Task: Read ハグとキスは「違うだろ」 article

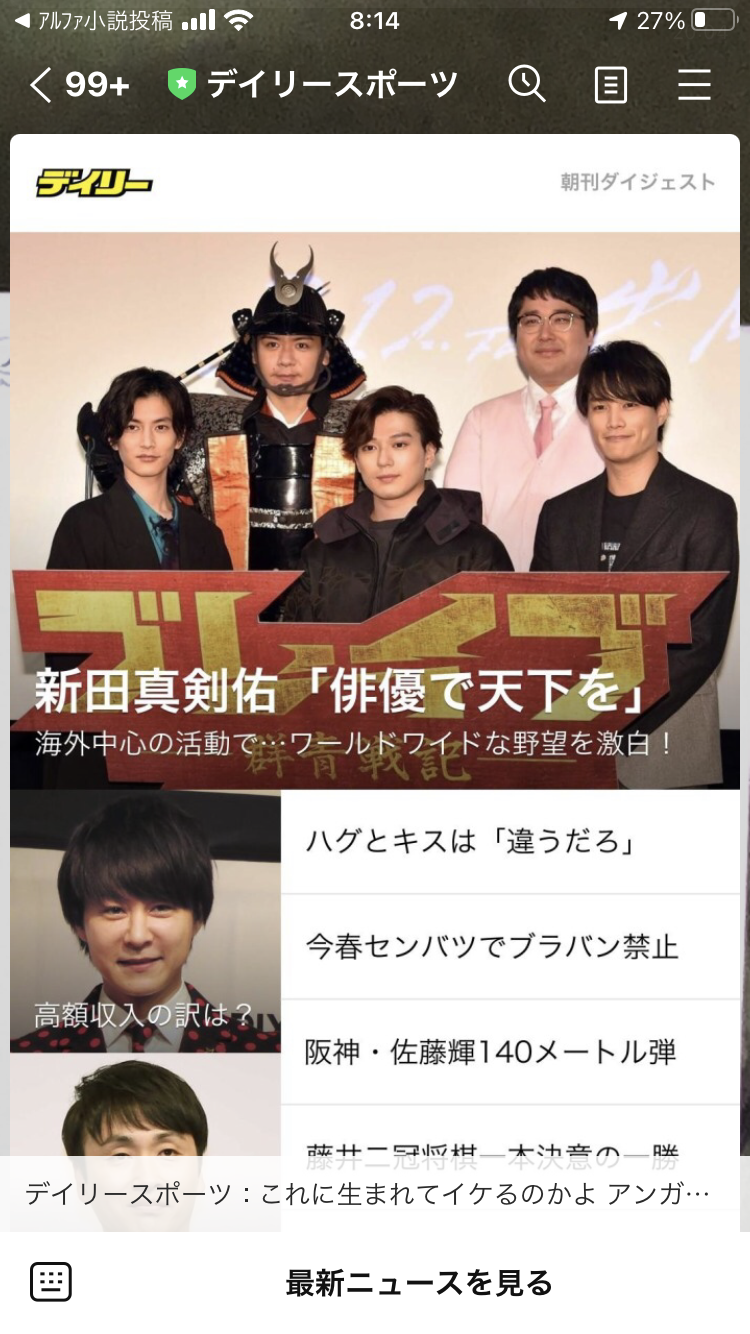Action: pos(510,842)
